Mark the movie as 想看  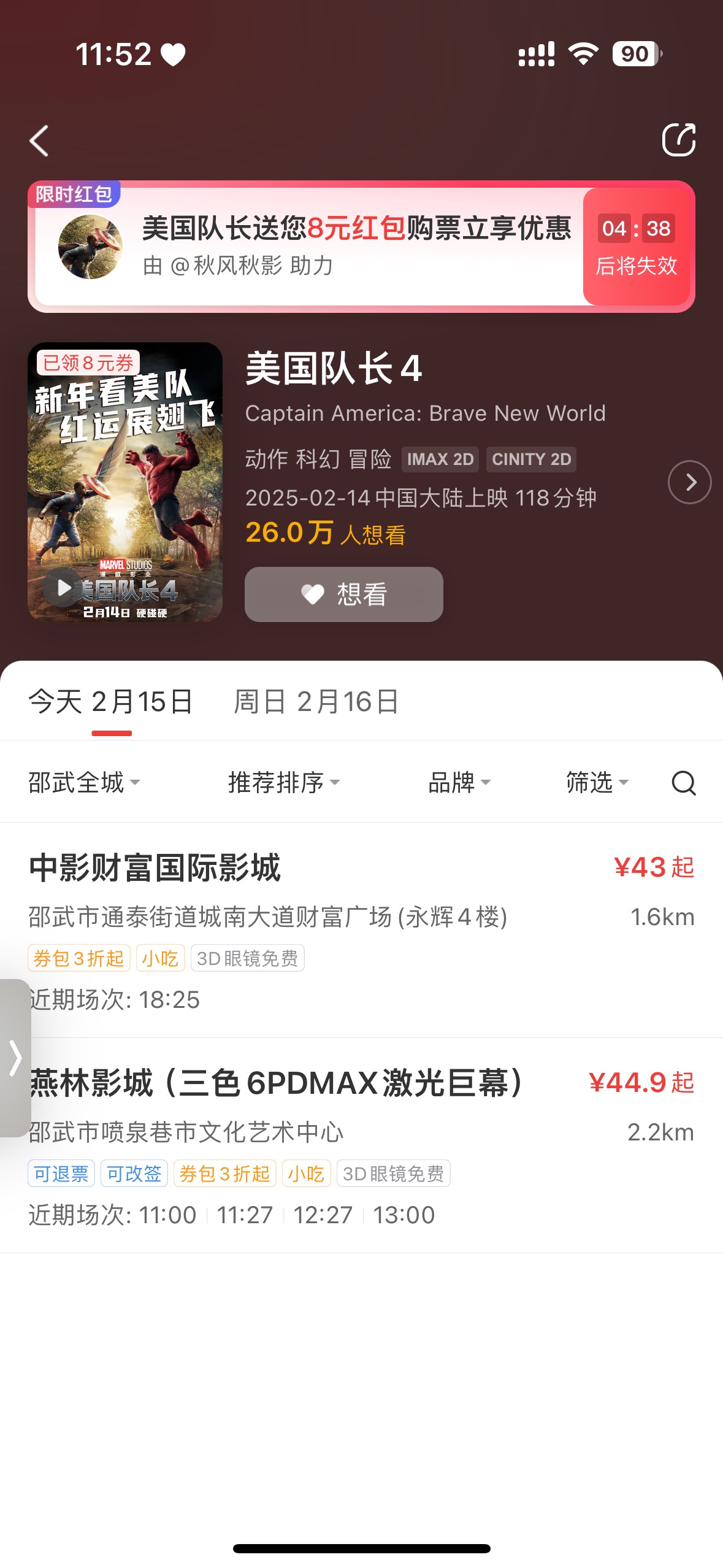point(343,594)
